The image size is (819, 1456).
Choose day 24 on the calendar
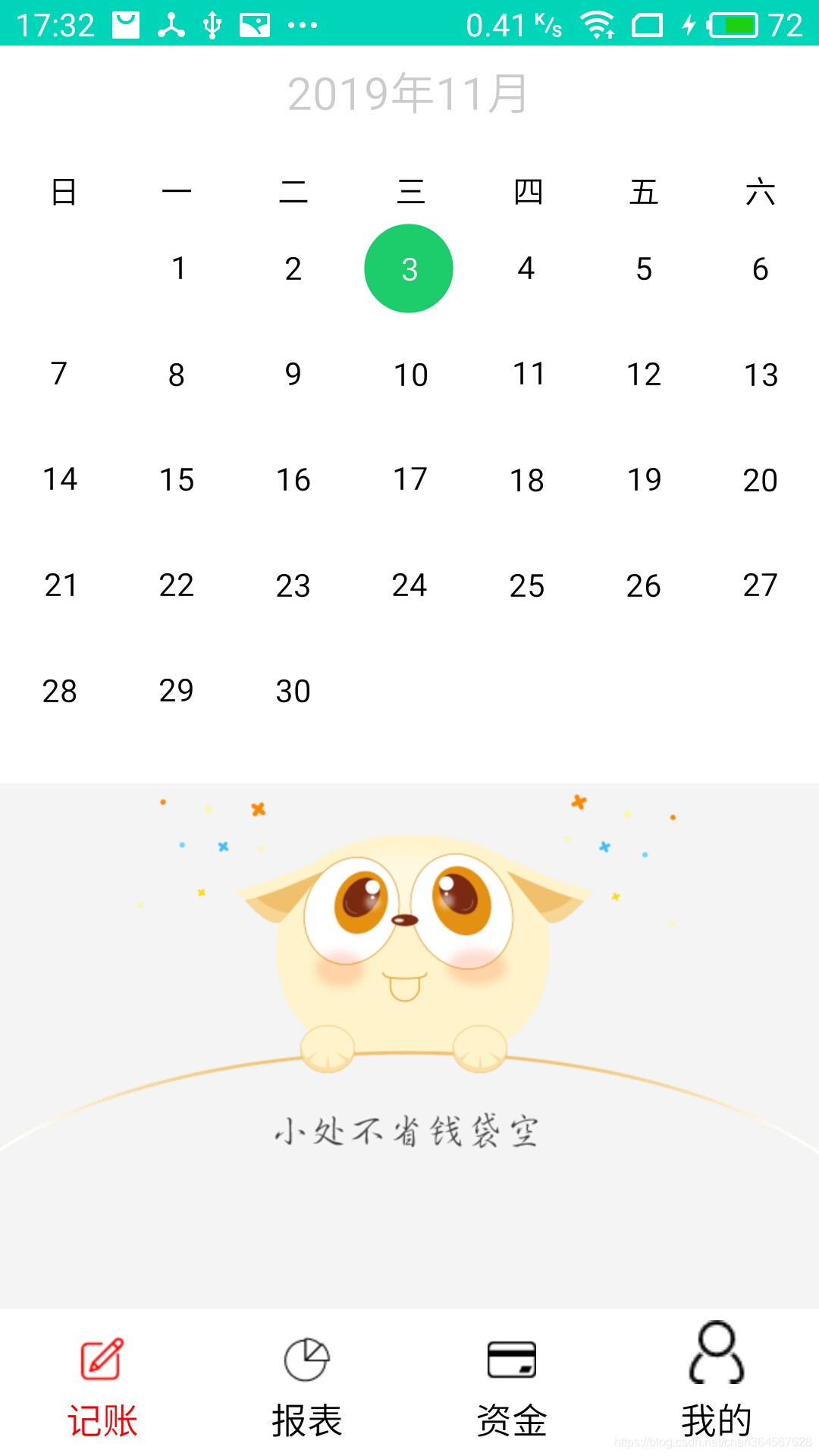(x=409, y=585)
